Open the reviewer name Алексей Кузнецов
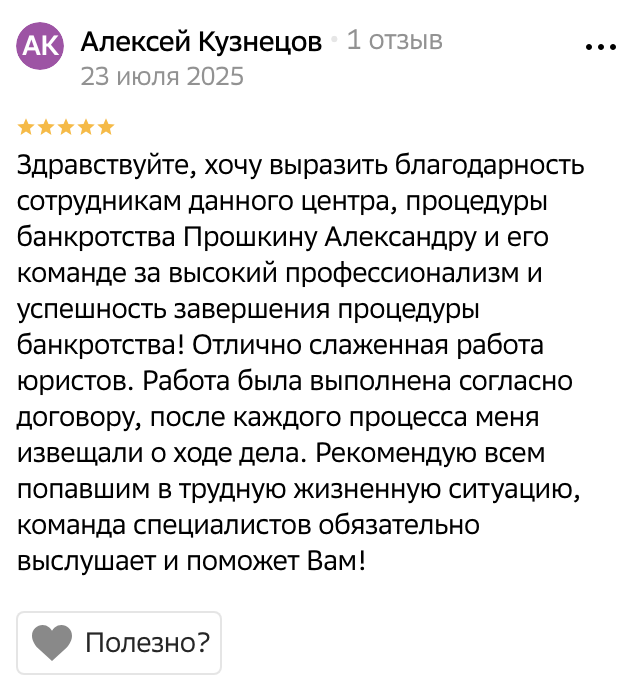The image size is (628, 678). [x=201, y=42]
